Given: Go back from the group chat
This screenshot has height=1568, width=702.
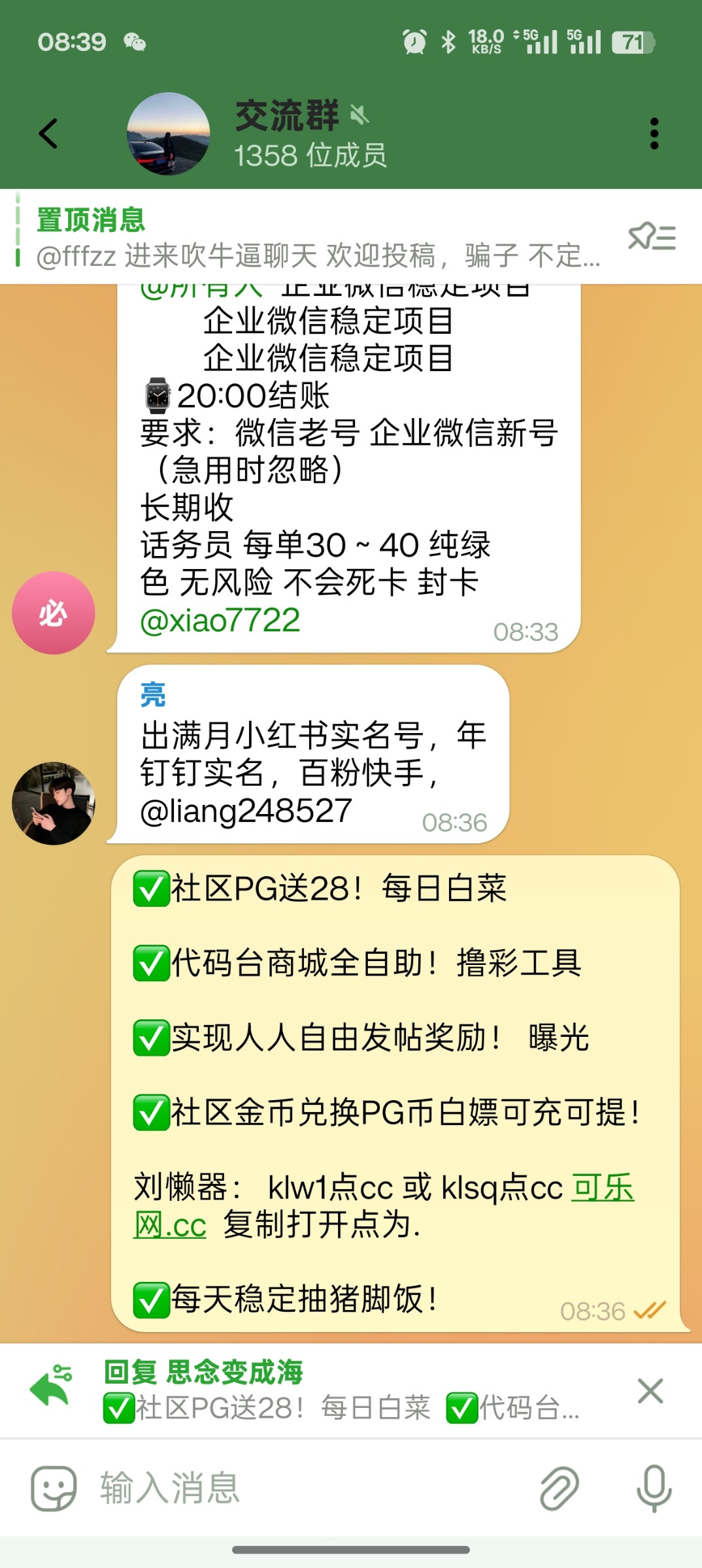Looking at the screenshot, I should tap(48, 134).
